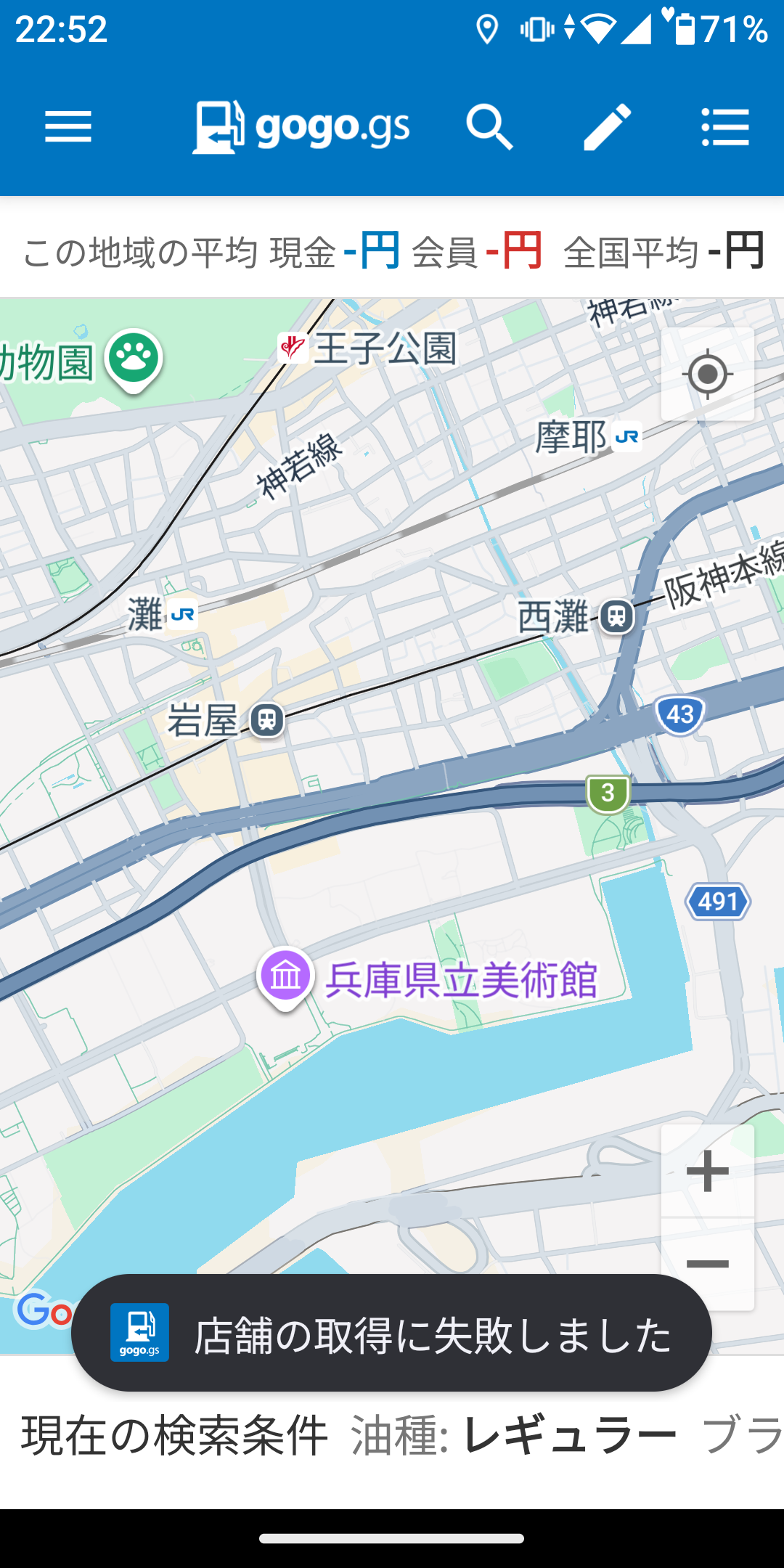Screen dimensions: 784x1568
Task: Zoom in the map with plus button
Action: [707, 1171]
